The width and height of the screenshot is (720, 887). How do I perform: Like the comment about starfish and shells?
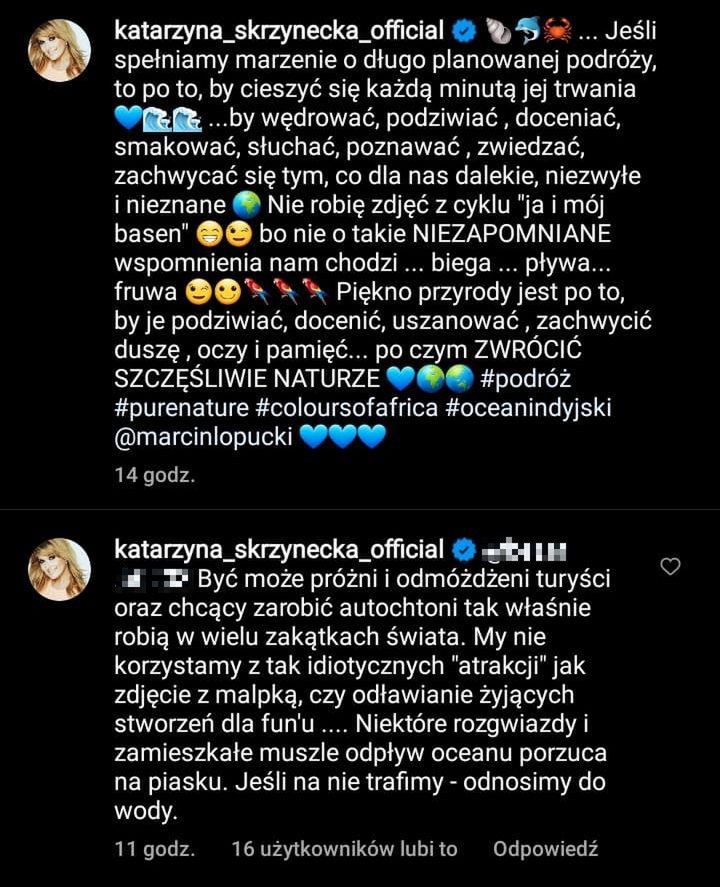click(x=671, y=567)
